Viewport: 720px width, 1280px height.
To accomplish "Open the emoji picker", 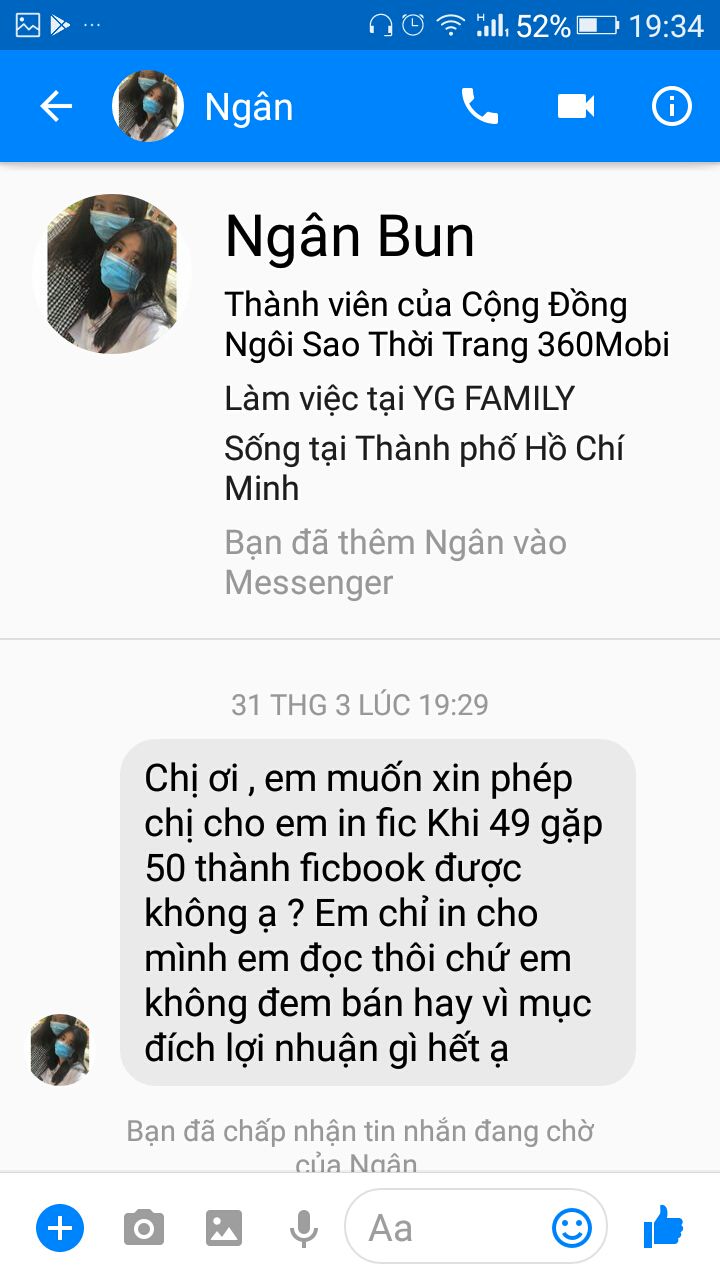I will tap(572, 1227).
